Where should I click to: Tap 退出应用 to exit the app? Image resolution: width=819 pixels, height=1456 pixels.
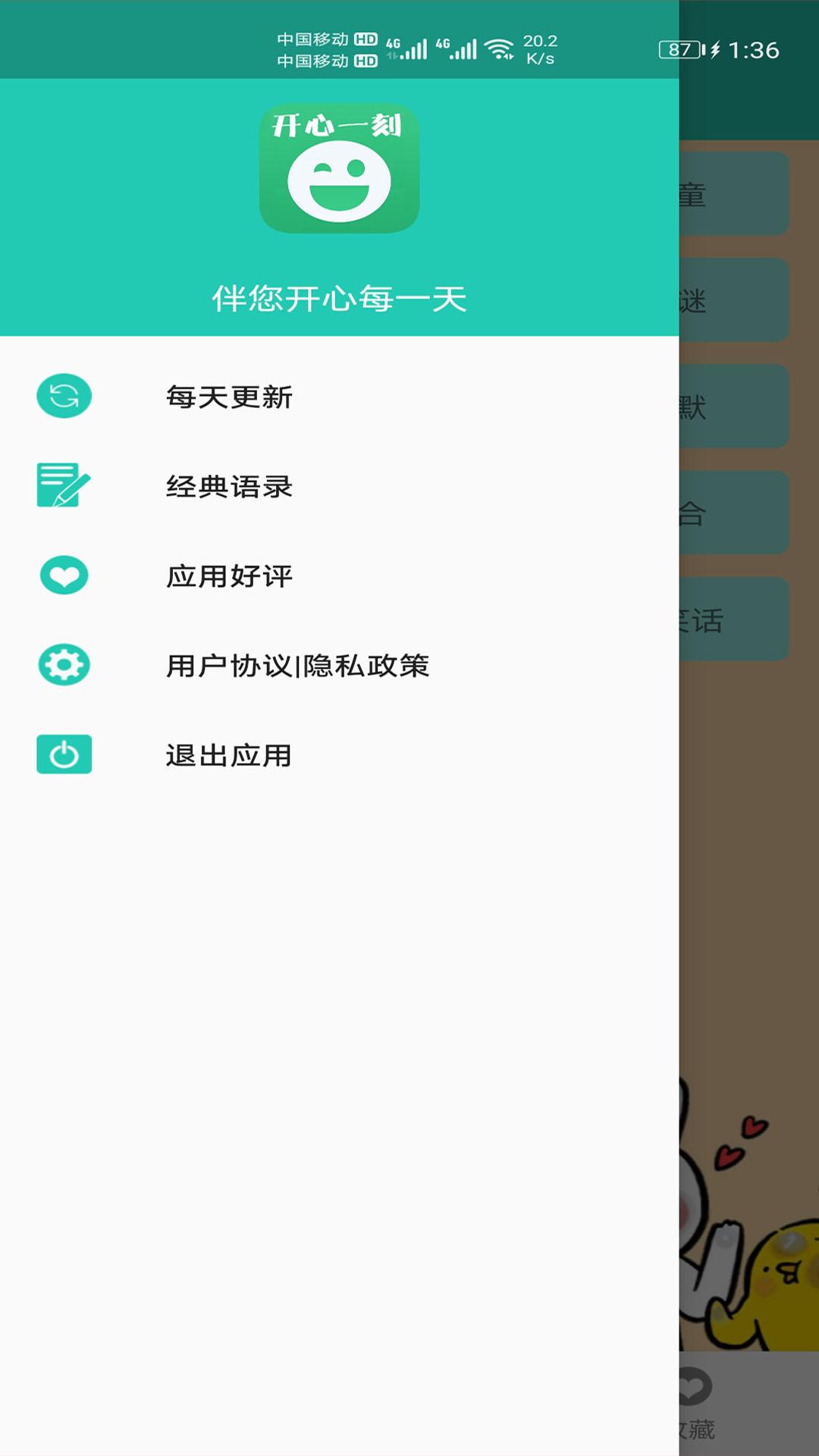pyautogui.click(x=229, y=755)
